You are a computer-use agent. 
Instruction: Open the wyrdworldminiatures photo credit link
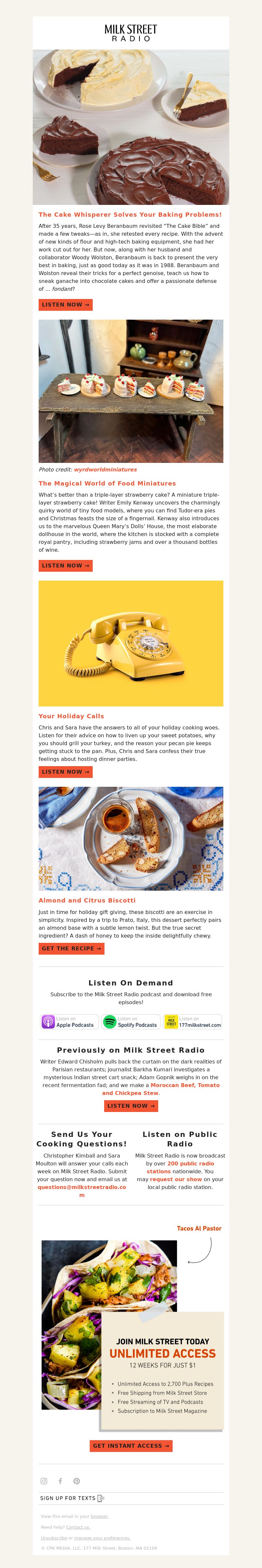pos(105,470)
